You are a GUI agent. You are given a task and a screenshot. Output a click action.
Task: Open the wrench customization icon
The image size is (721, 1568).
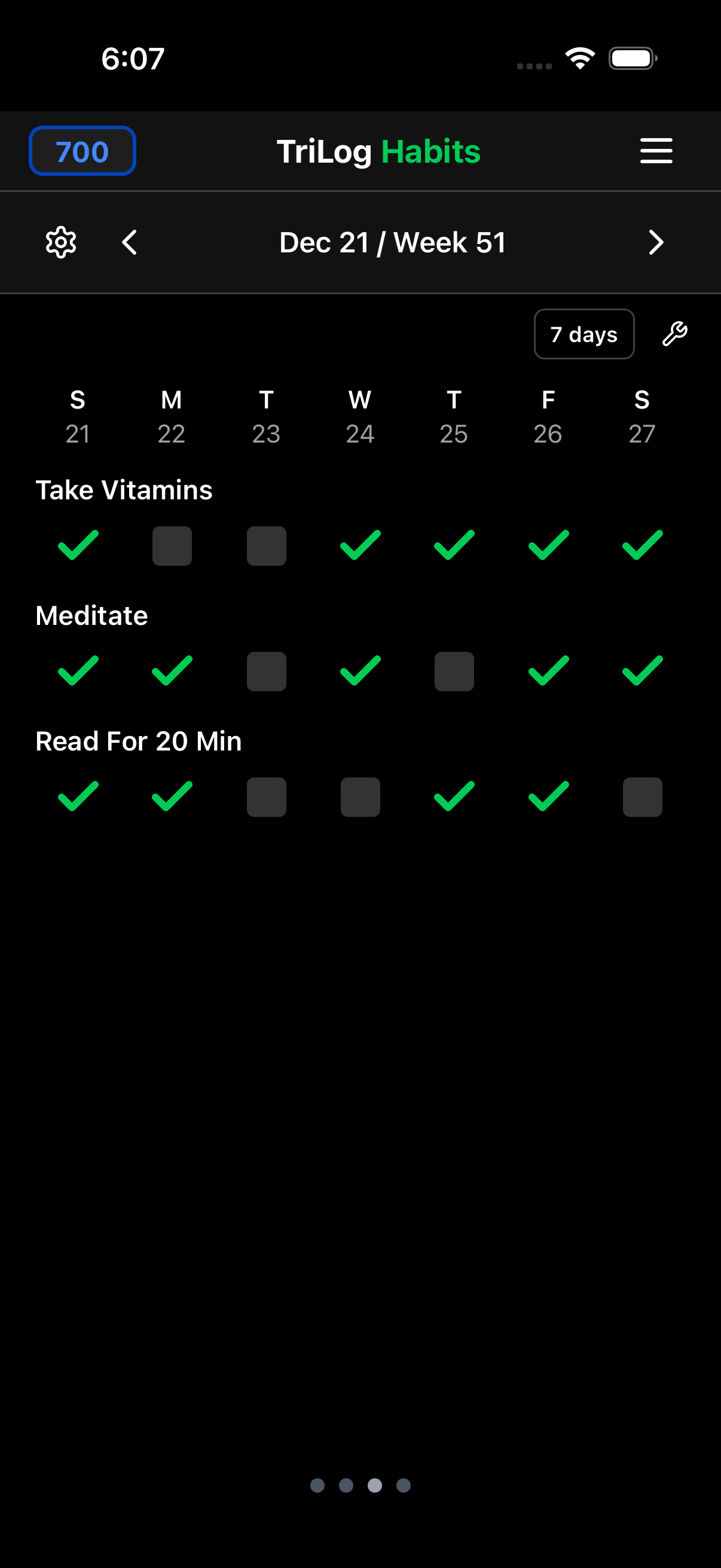coord(676,334)
